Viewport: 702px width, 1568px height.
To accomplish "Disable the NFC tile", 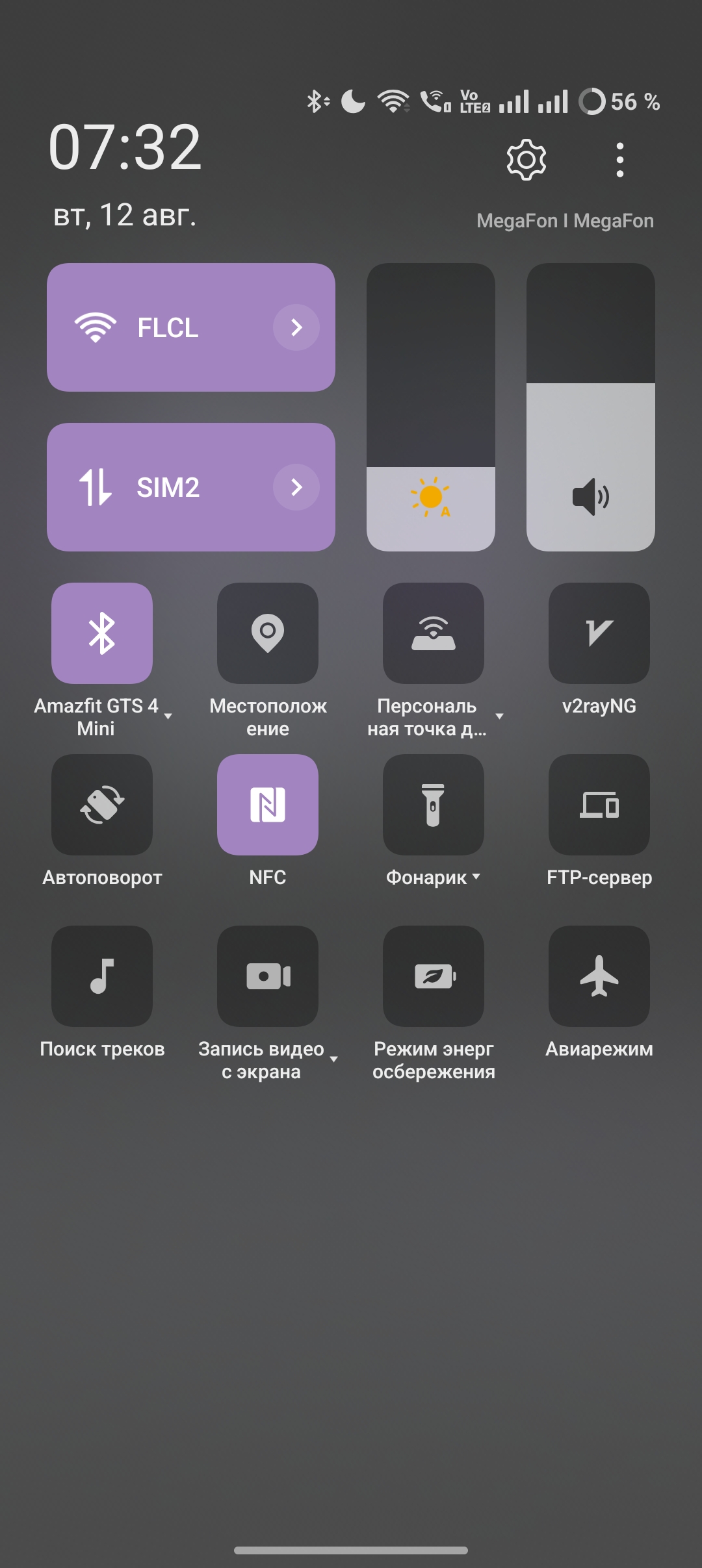I will (x=268, y=805).
